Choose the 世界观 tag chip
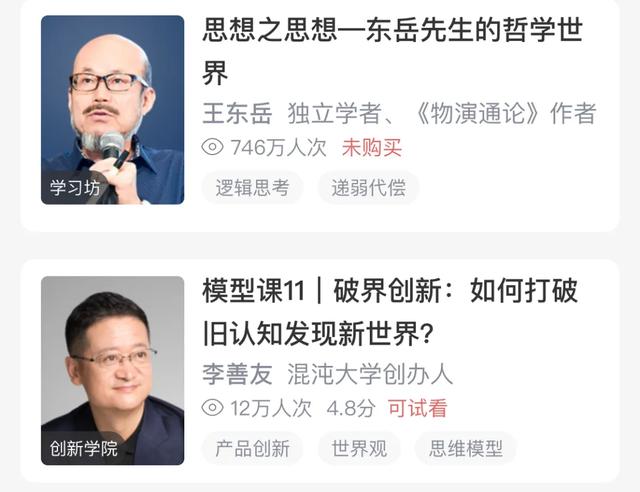Viewport: 640px width, 492px height. coord(359,448)
